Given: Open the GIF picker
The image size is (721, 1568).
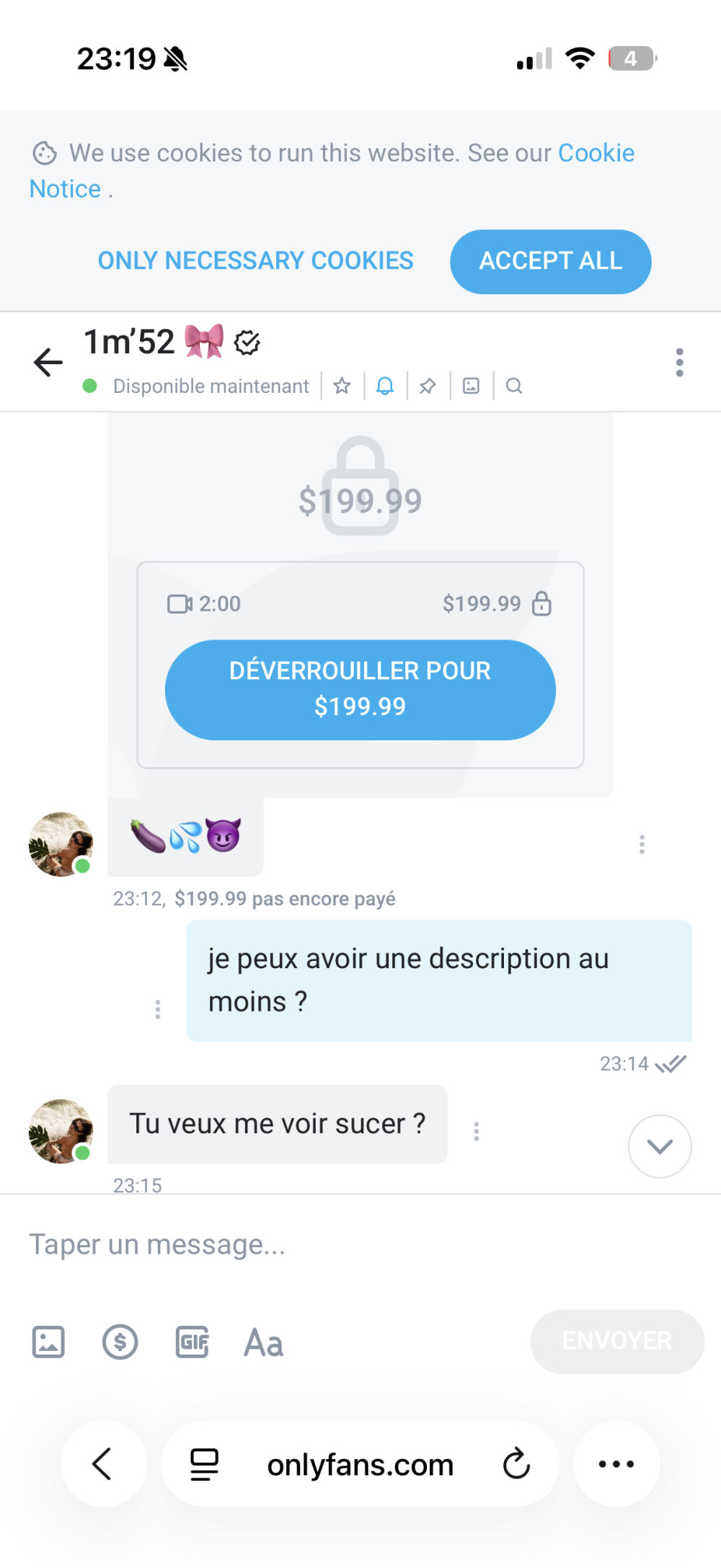Looking at the screenshot, I should pyautogui.click(x=192, y=1342).
